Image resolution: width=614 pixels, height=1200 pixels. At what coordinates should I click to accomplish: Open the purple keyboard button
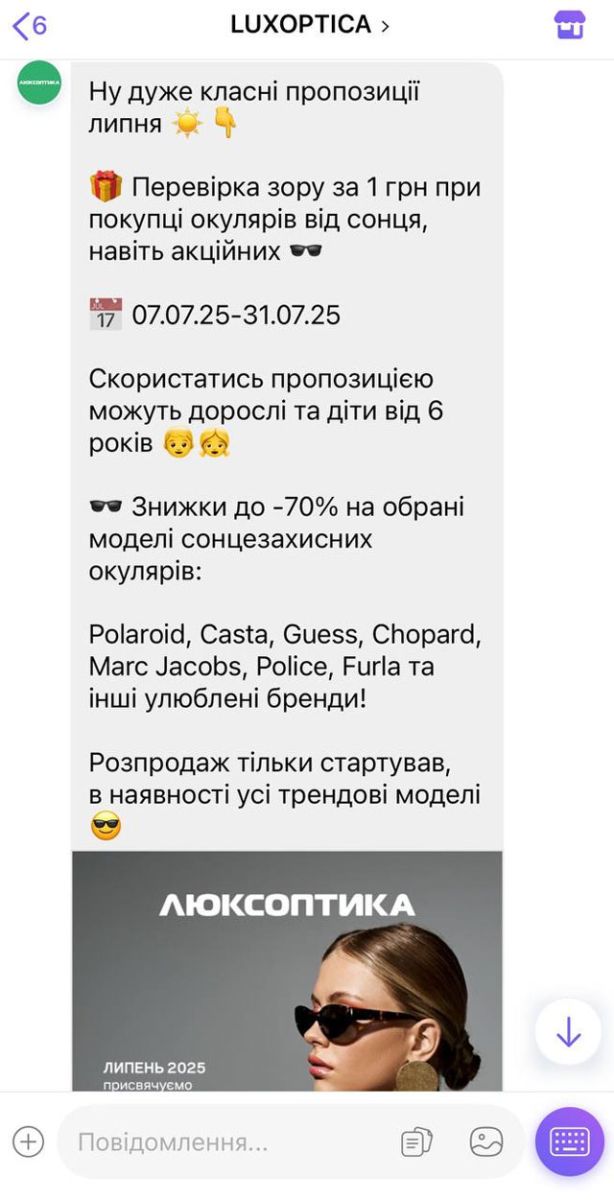point(569,1141)
